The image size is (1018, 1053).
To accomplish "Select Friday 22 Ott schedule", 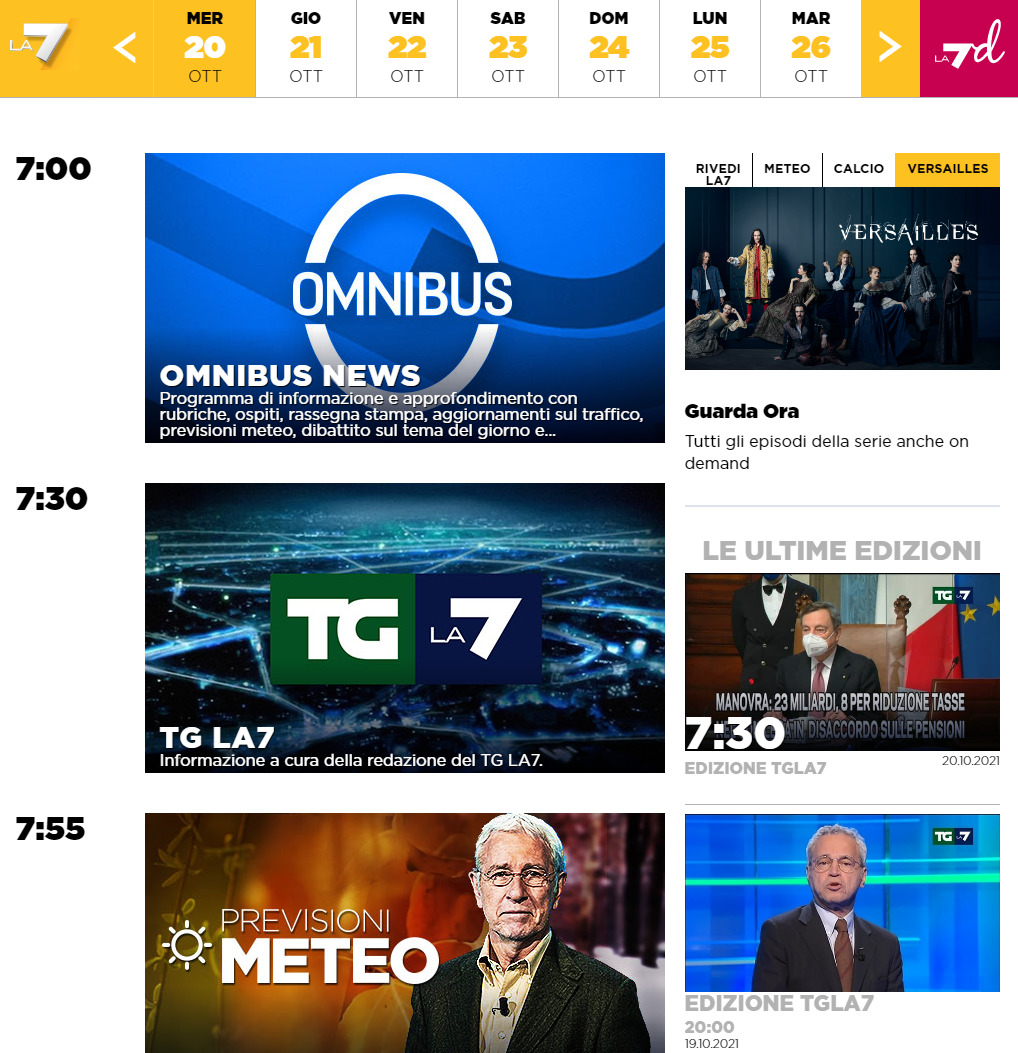I will 407,48.
